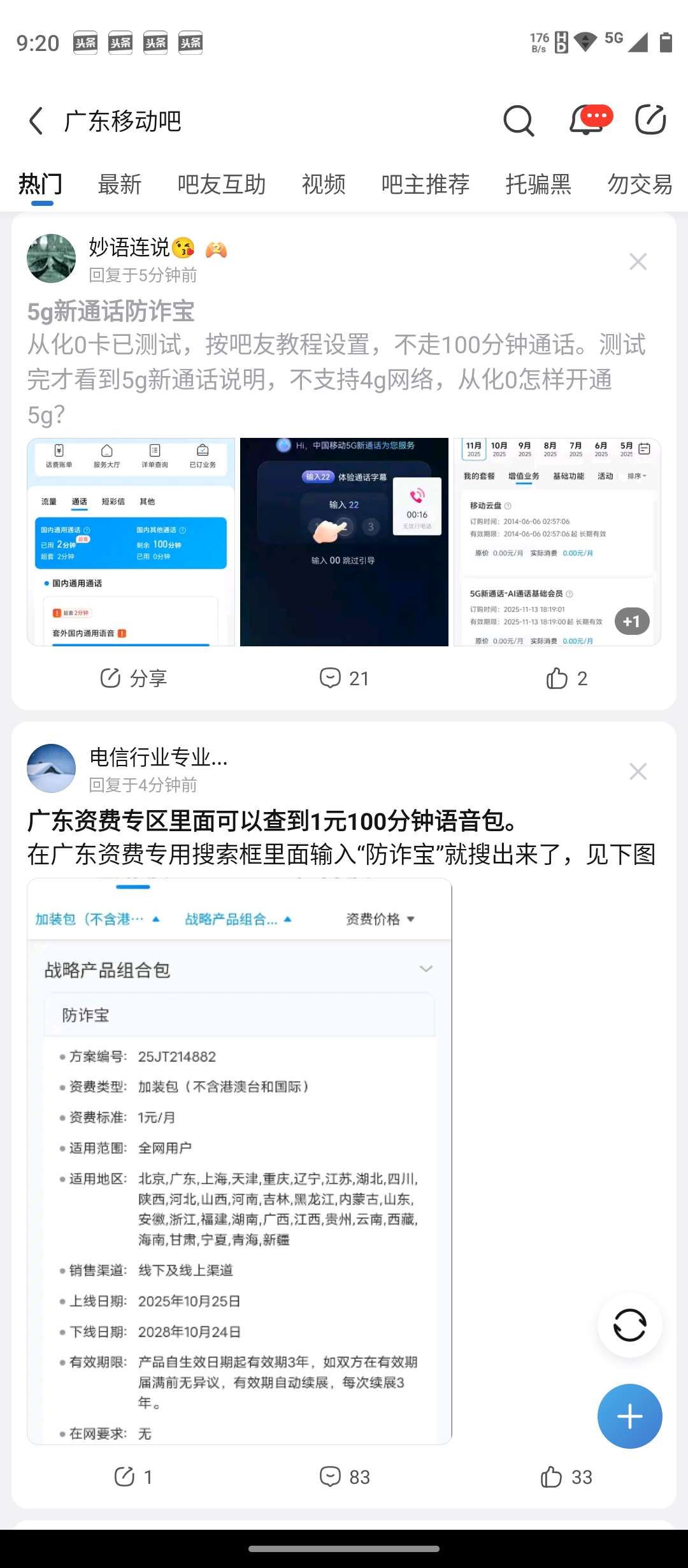
Task: Switch to the 视频 tab
Action: pos(324,184)
